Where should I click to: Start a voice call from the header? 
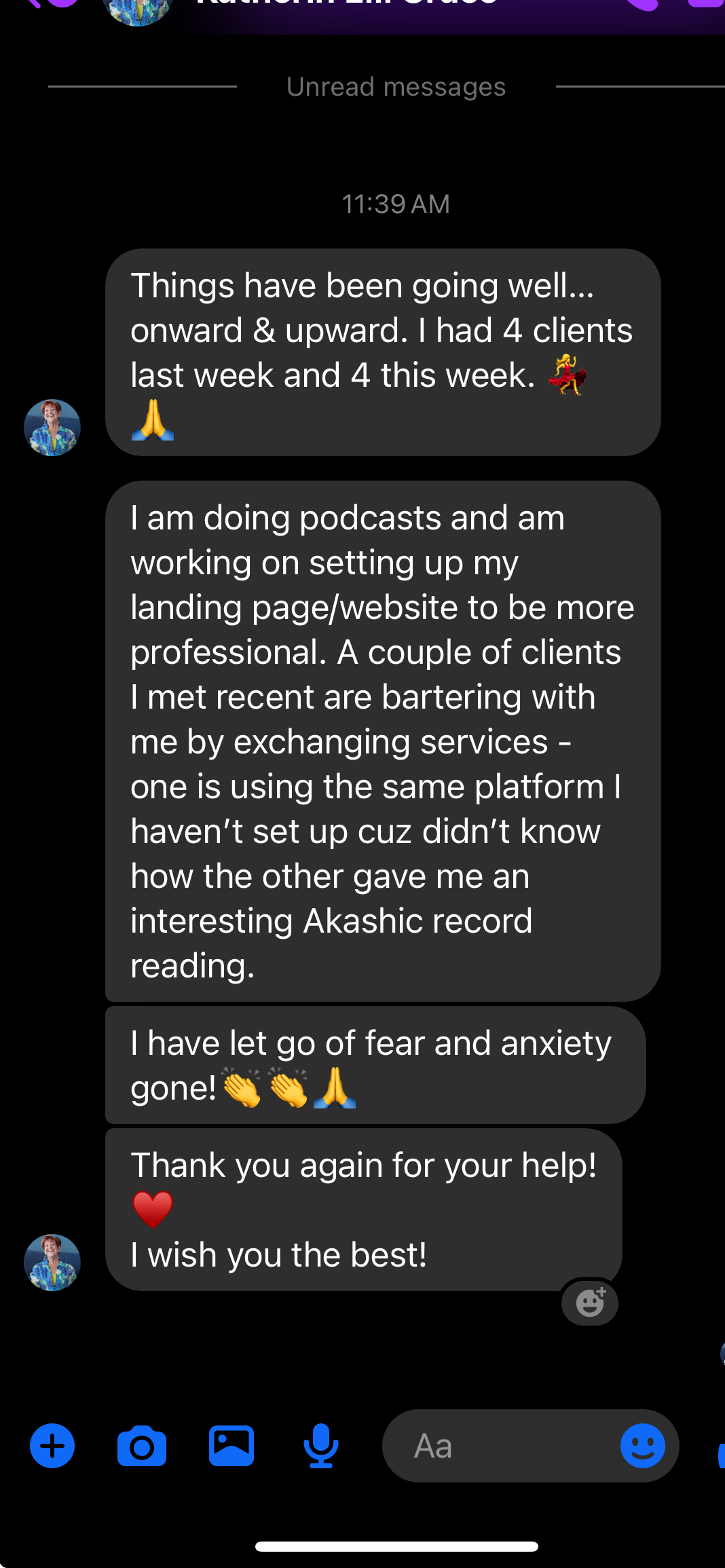[x=642, y=4]
